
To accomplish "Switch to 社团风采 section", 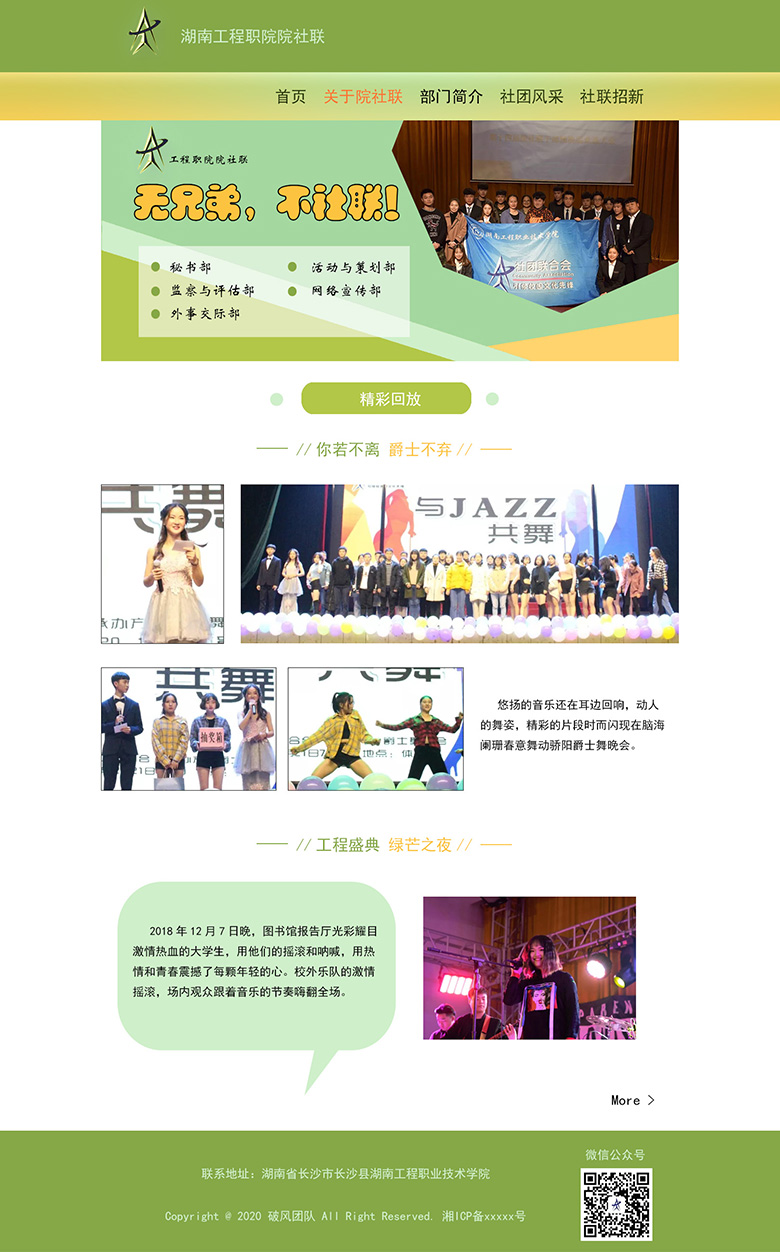I will point(531,97).
